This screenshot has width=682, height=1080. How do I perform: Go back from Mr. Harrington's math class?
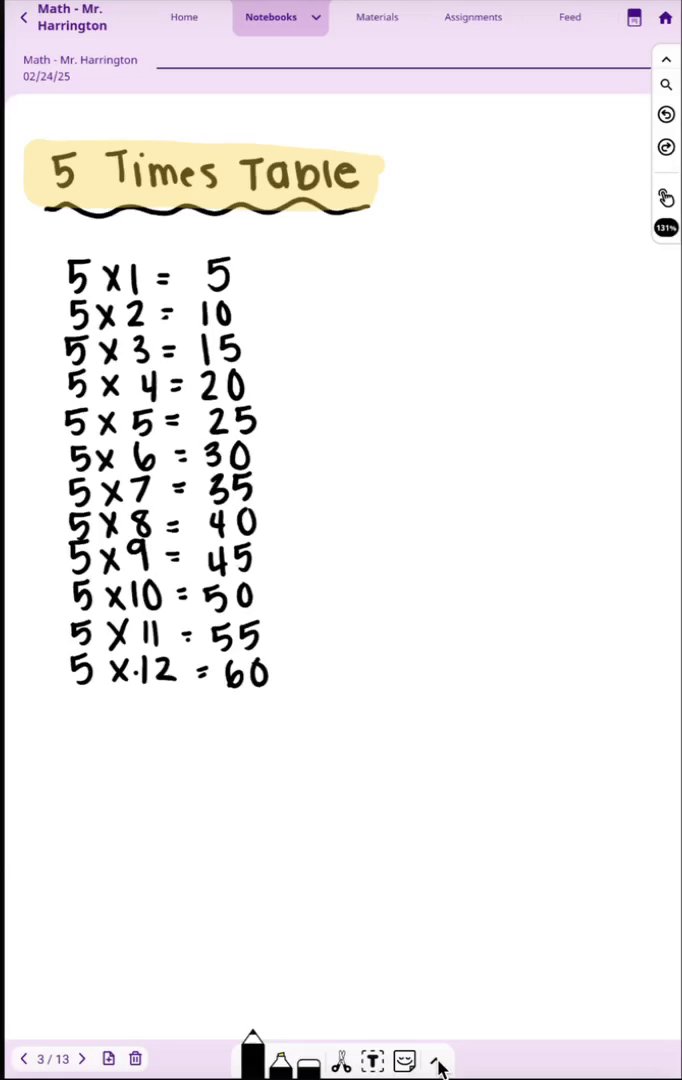click(x=24, y=17)
